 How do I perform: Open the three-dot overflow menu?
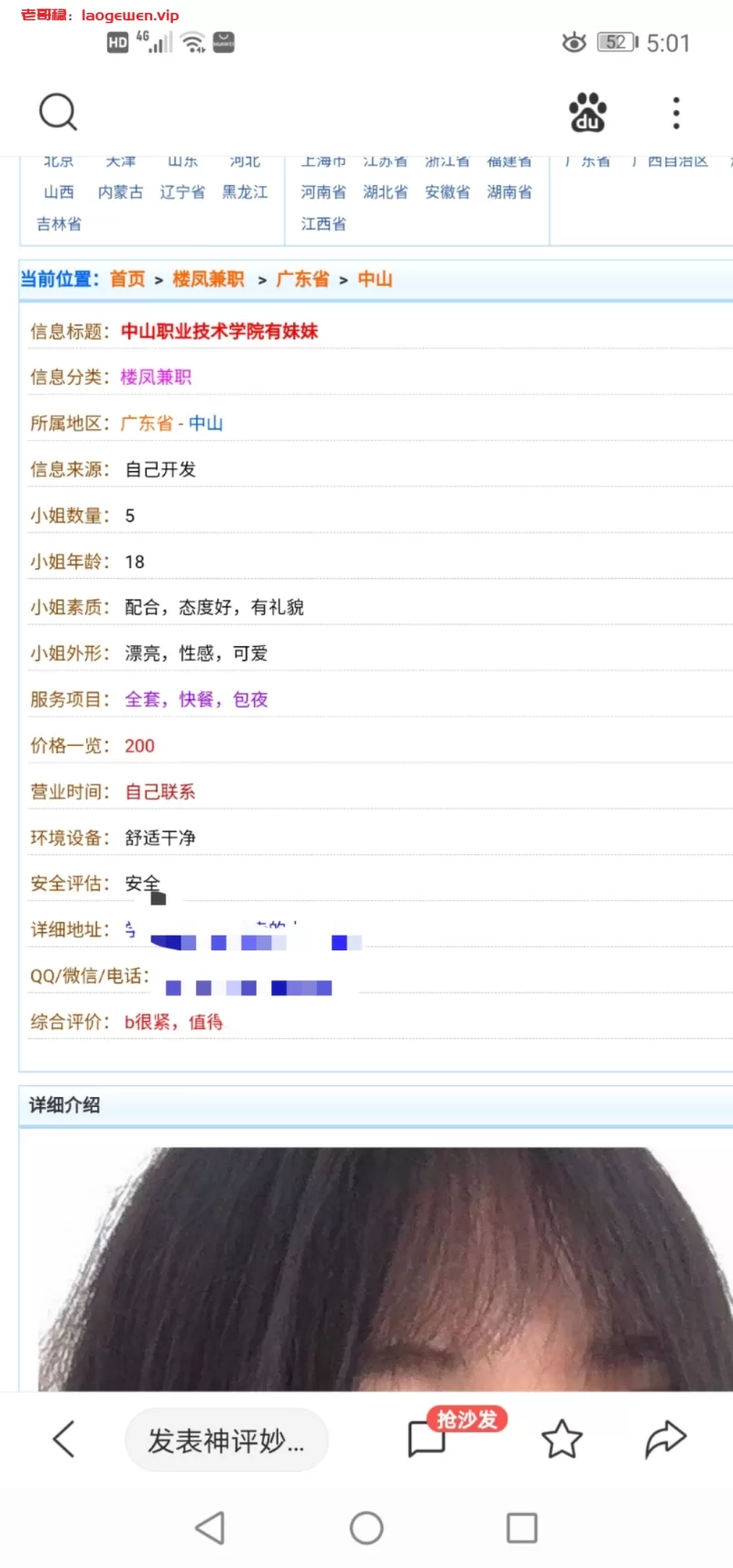[676, 113]
